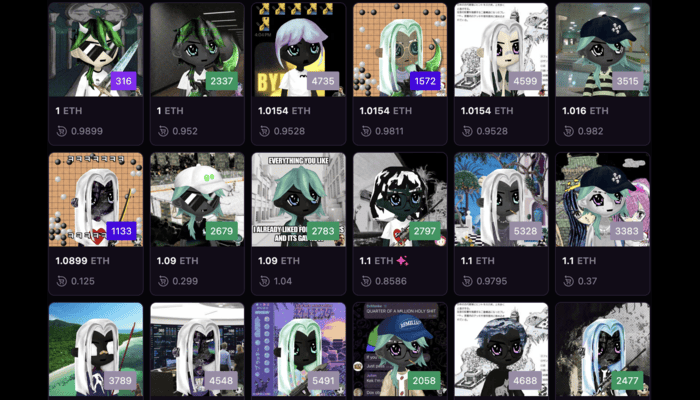Open NFT card number 2783
Viewport: 700px width, 400px height.
point(298,198)
